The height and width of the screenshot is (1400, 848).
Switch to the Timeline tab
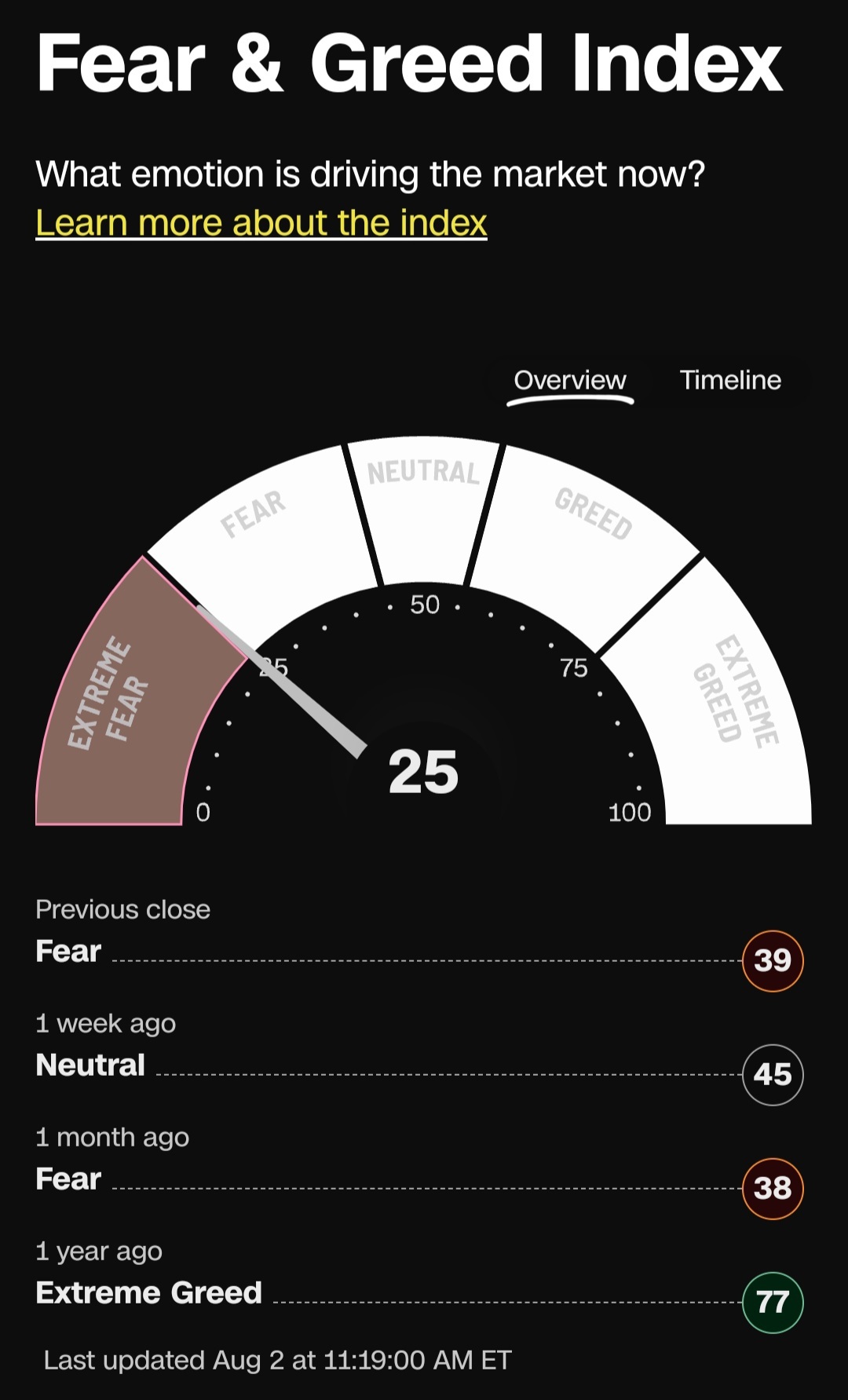[x=730, y=380]
